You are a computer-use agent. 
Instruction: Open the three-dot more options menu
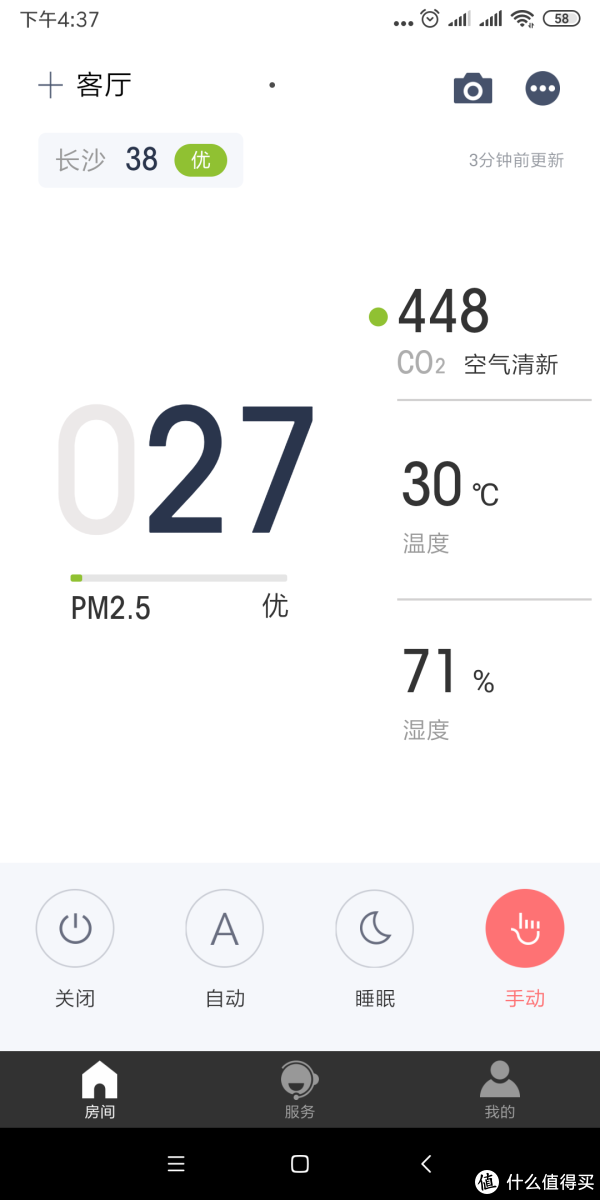543,88
